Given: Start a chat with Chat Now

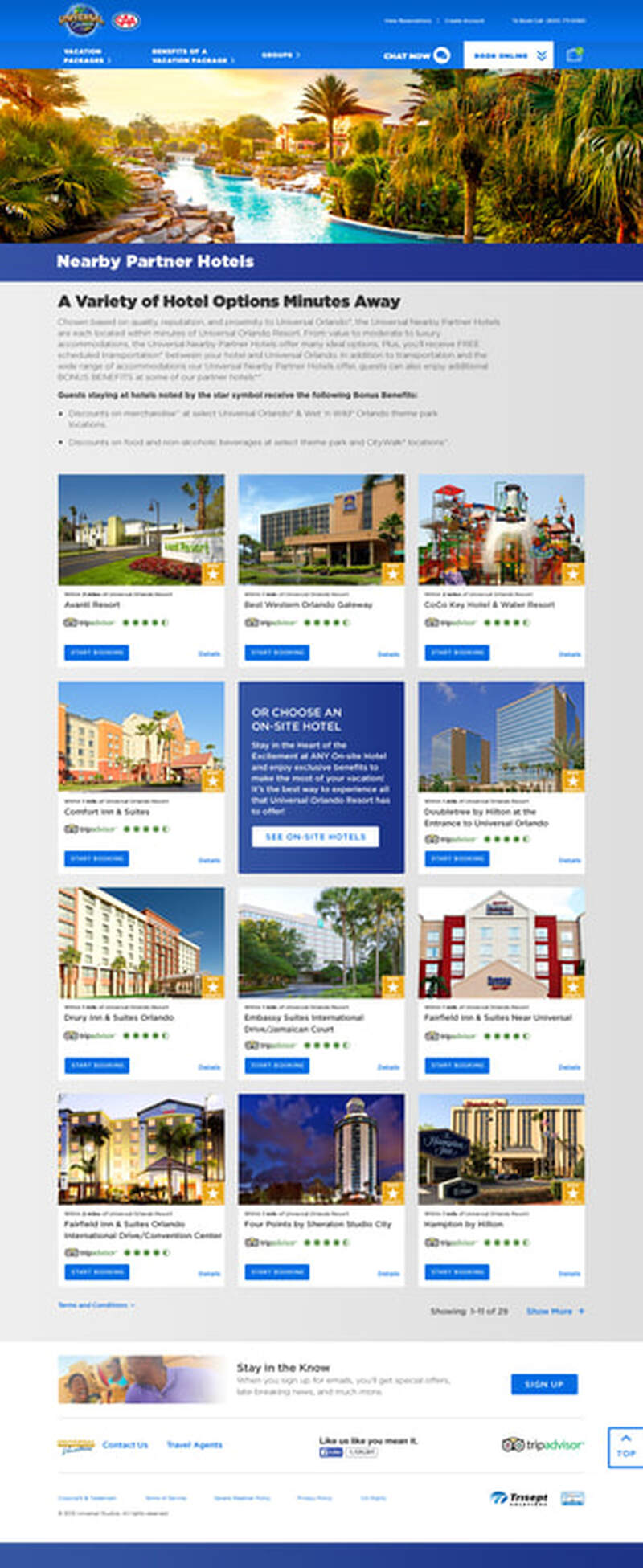Looking at the screenshot, I should click(x=416, y=55).
